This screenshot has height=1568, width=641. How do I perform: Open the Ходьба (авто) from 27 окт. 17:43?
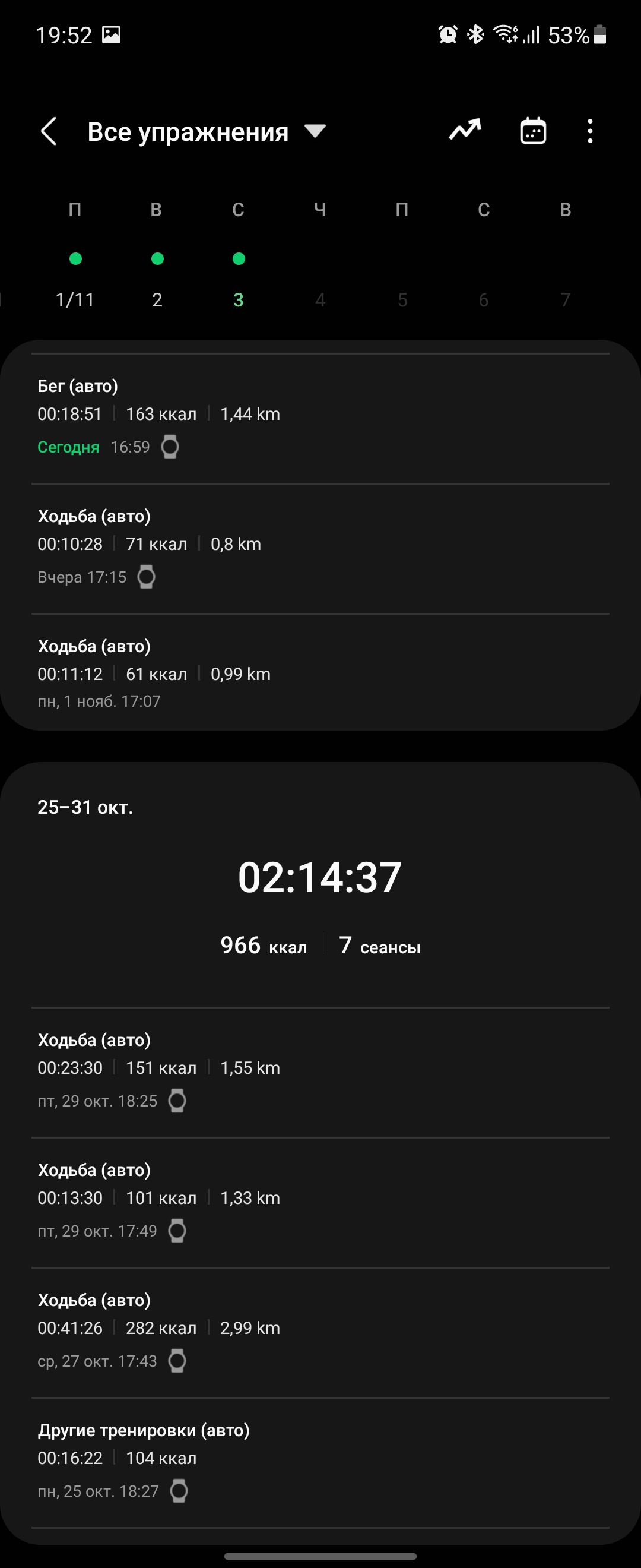pos(320,1332)
